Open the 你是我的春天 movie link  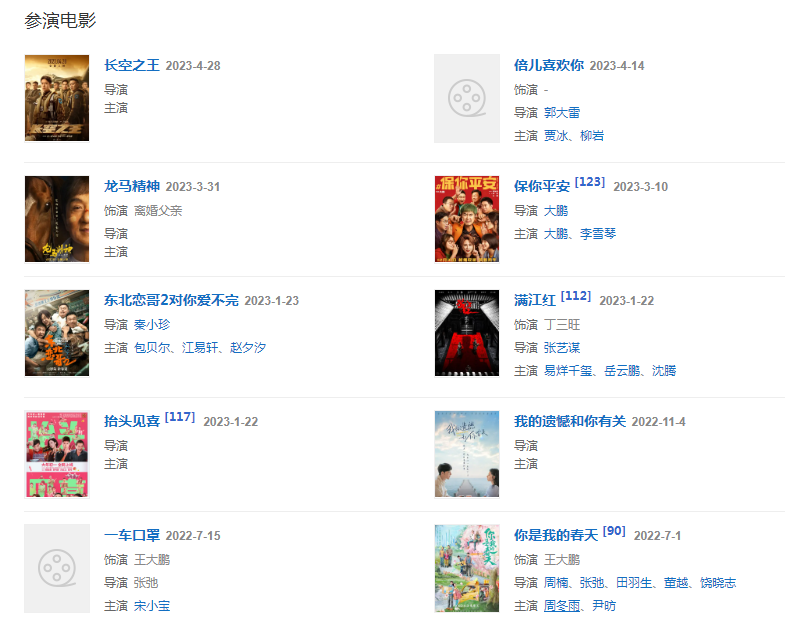[x=555, y=536]
